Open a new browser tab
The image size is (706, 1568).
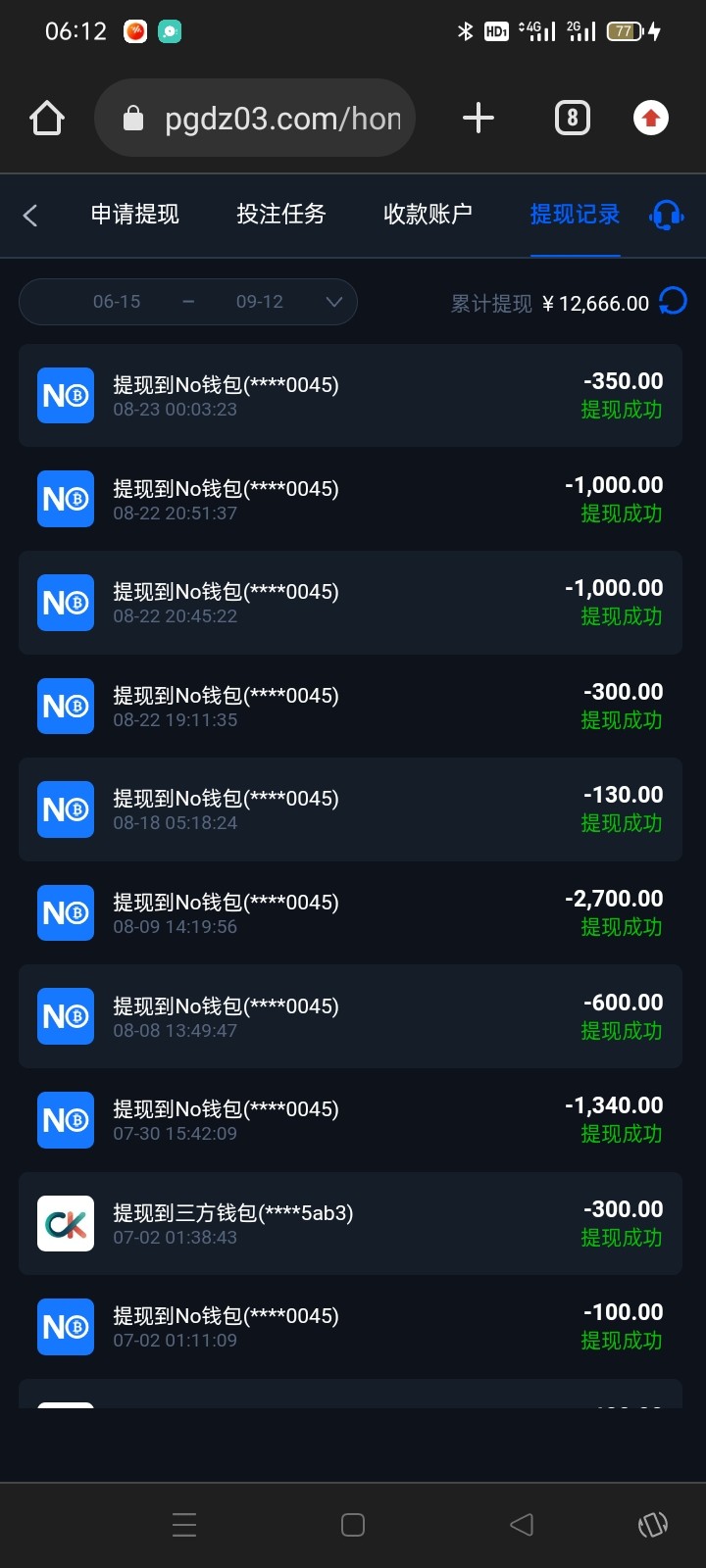(x=479, y=119)
